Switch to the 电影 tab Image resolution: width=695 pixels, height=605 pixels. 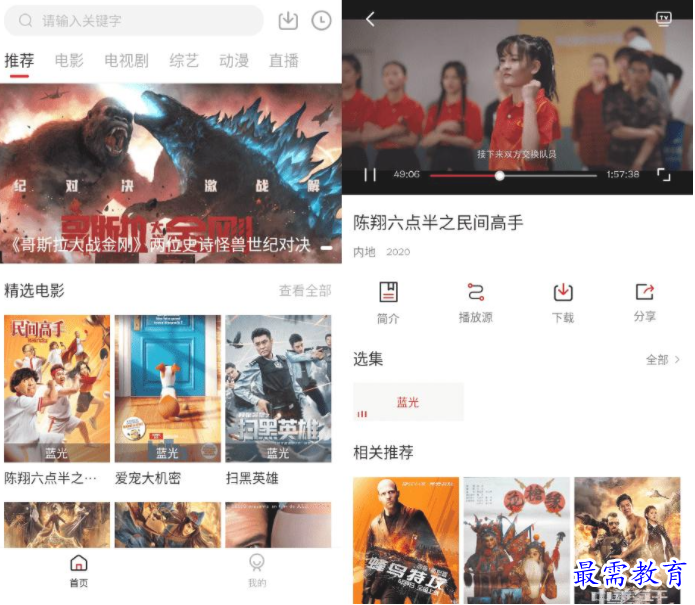tap(70, 60)
